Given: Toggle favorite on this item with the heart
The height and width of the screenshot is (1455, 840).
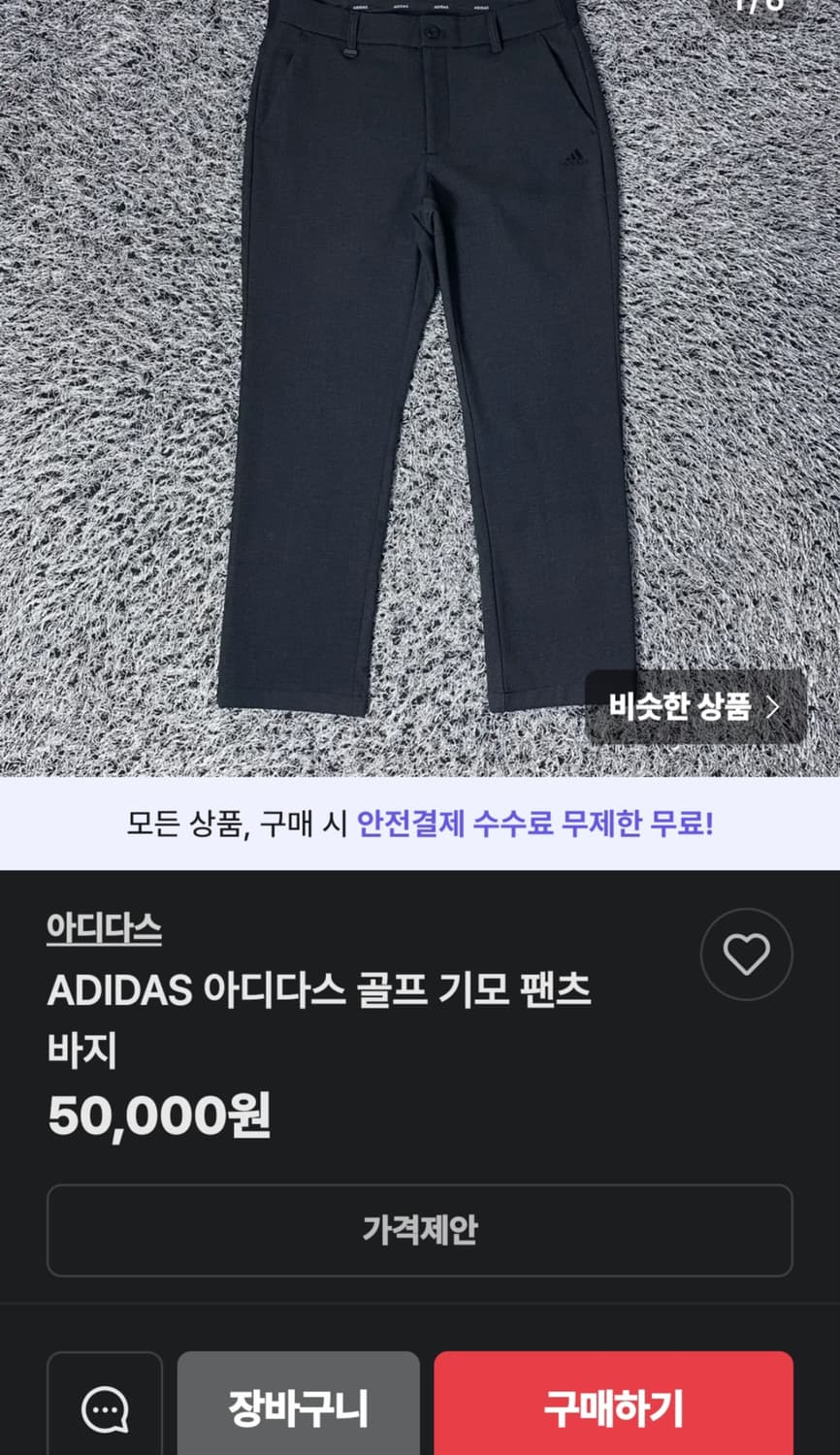Looking at the screenshot, I should (x=745, y=954).
